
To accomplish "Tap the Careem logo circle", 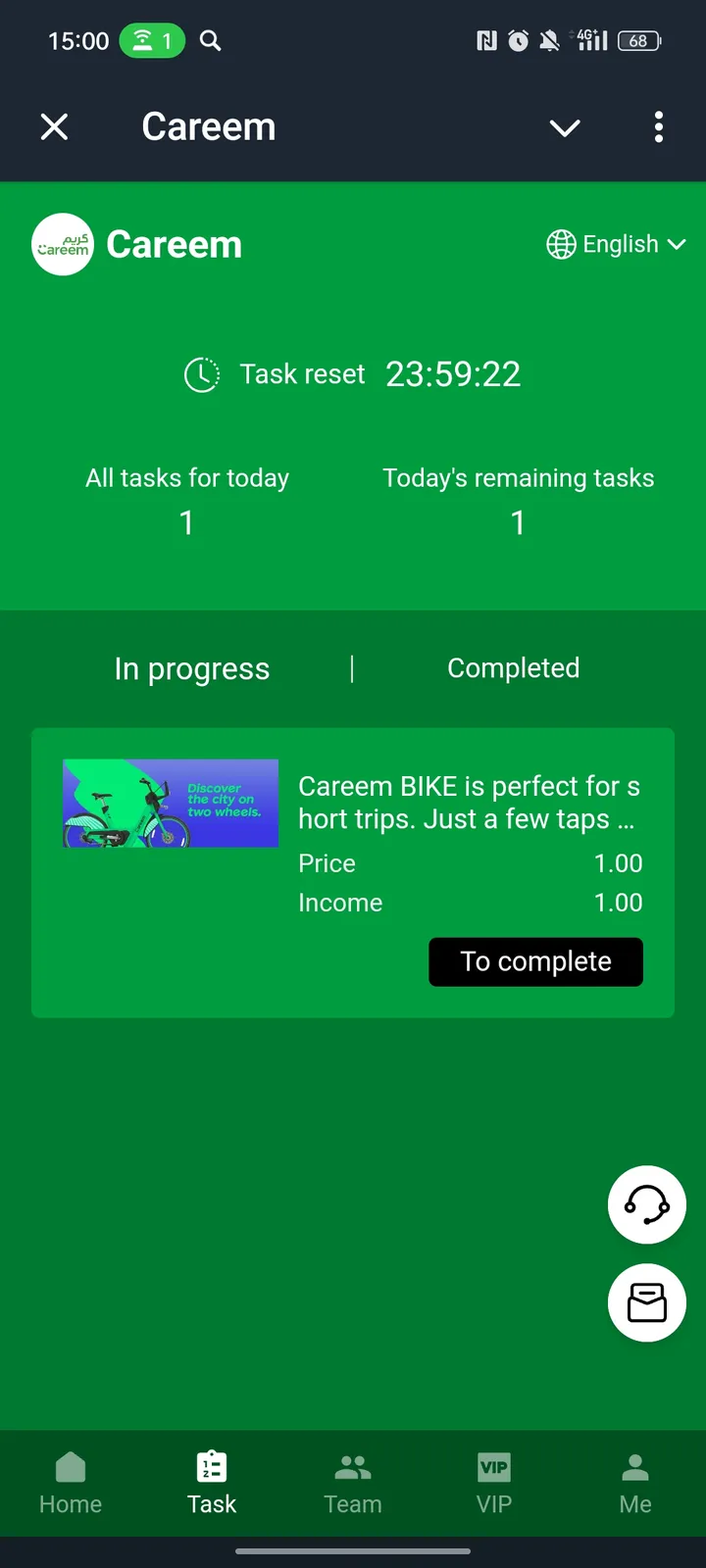I will [63, 244].
